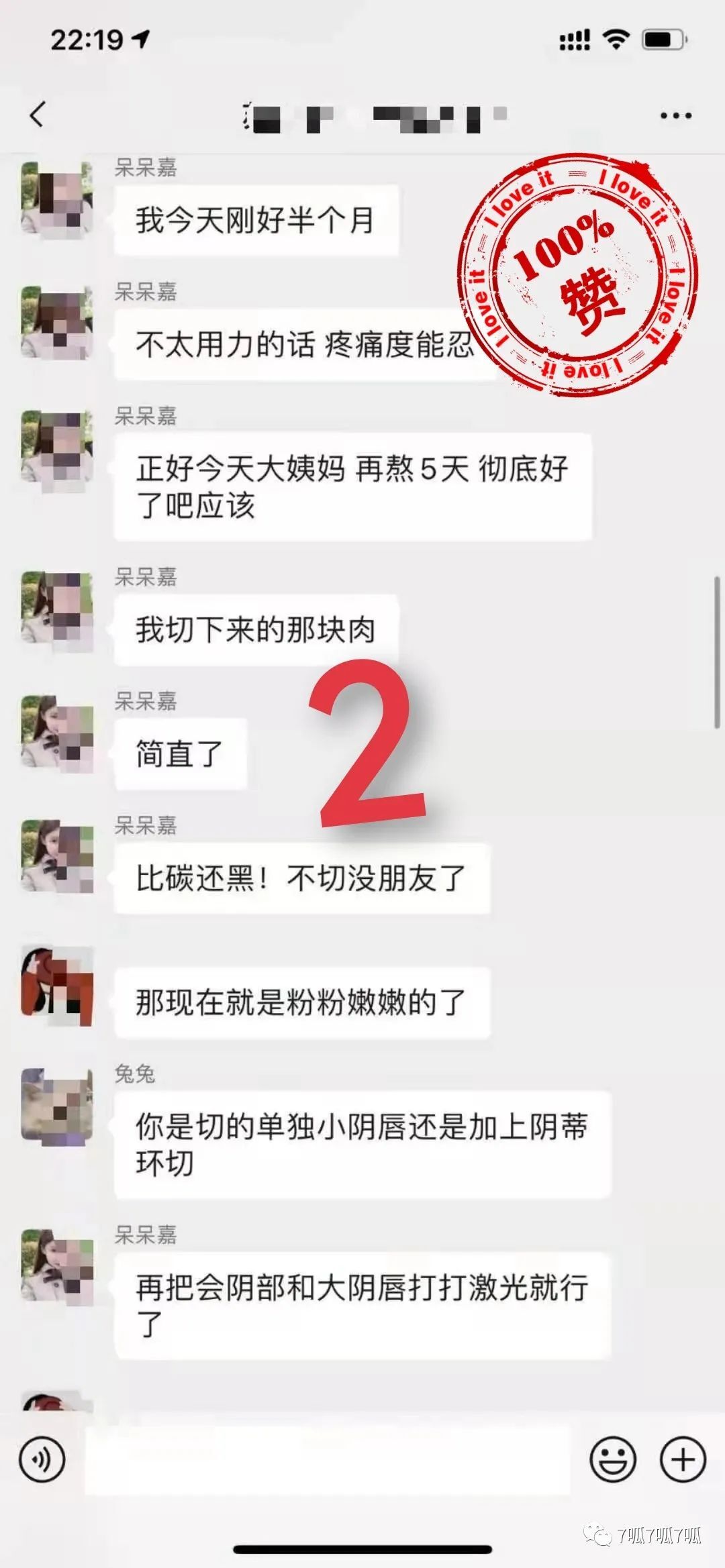Open the chat's three-dot menu
This screenshot has width=725, height=1568.
pos(675,116)
